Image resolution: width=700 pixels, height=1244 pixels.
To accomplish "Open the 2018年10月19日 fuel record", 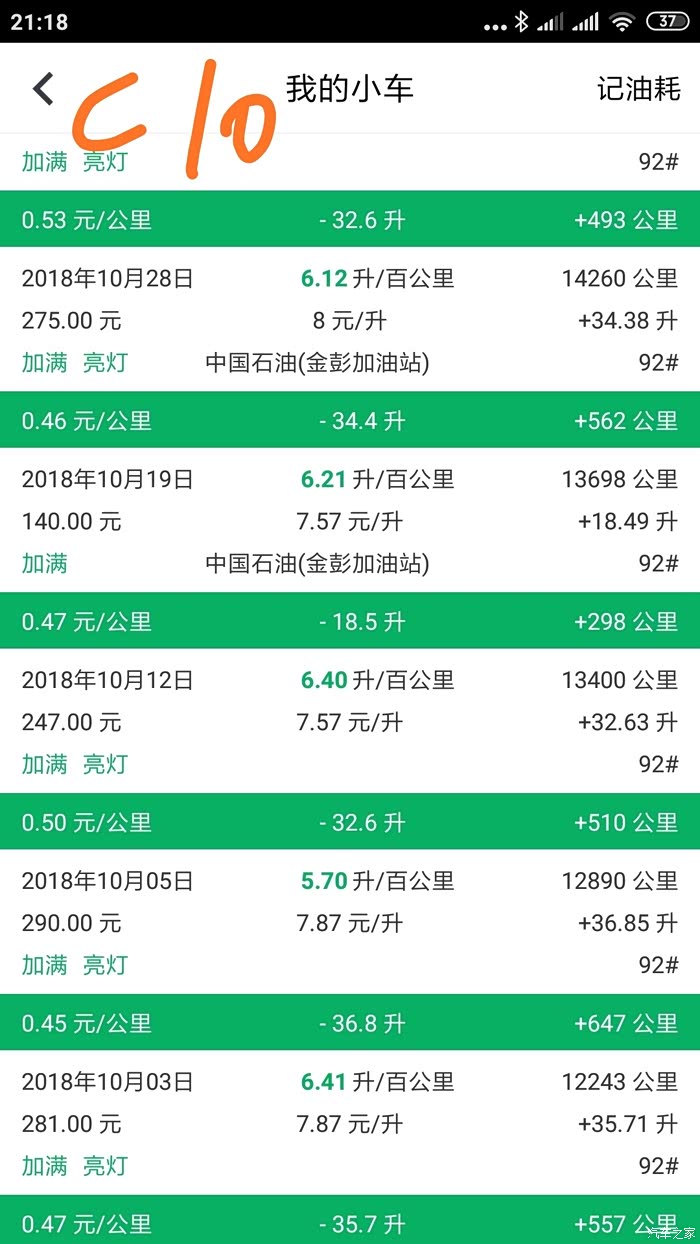I will click(350, 521).
